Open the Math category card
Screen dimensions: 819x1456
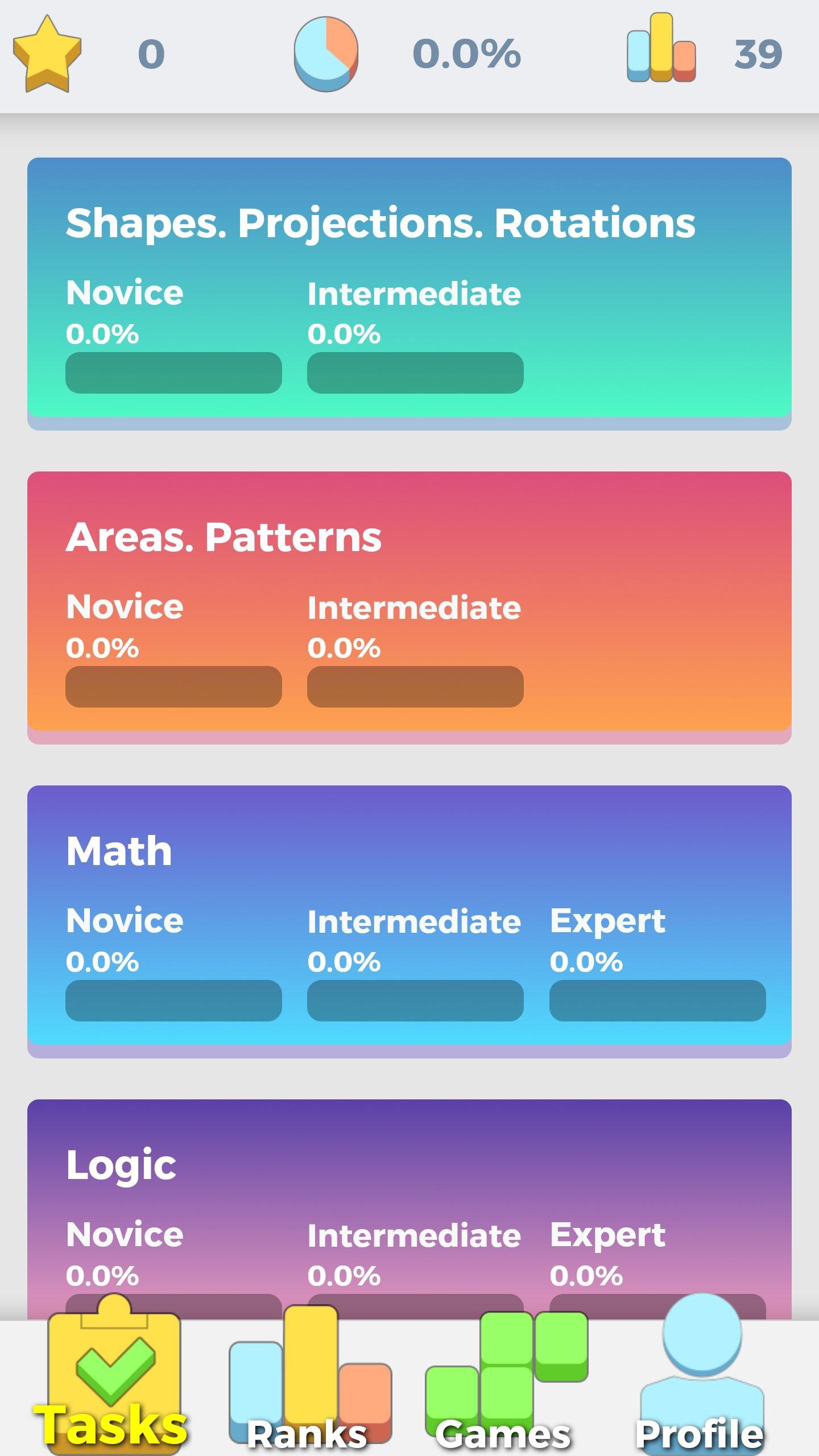(408, 921)
